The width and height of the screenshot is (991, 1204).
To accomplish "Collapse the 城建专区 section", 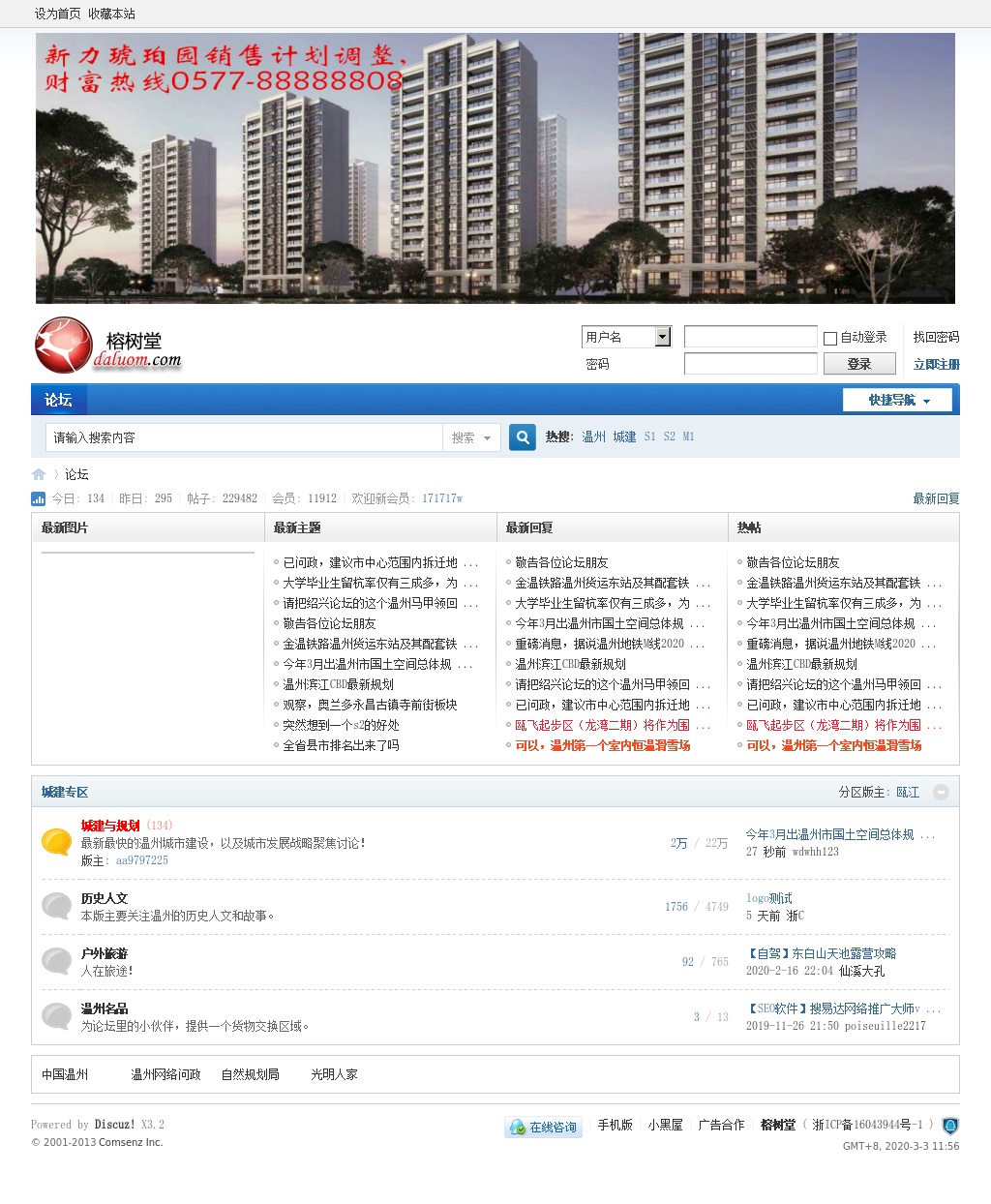I will 941,792.
